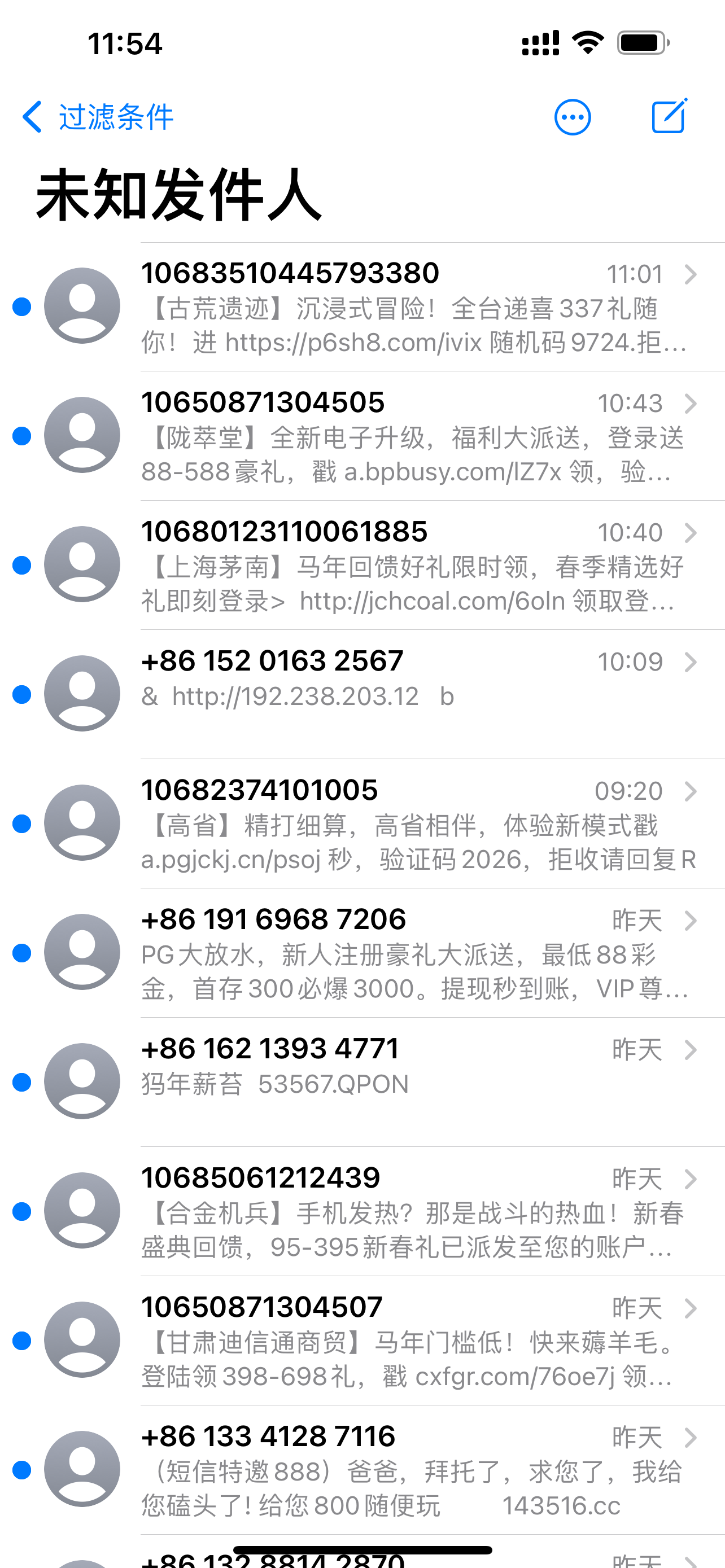Screen dimensions: 725x1568
Task: Expand the 10682374101005 conversation chevron
Action: (691, 791)
